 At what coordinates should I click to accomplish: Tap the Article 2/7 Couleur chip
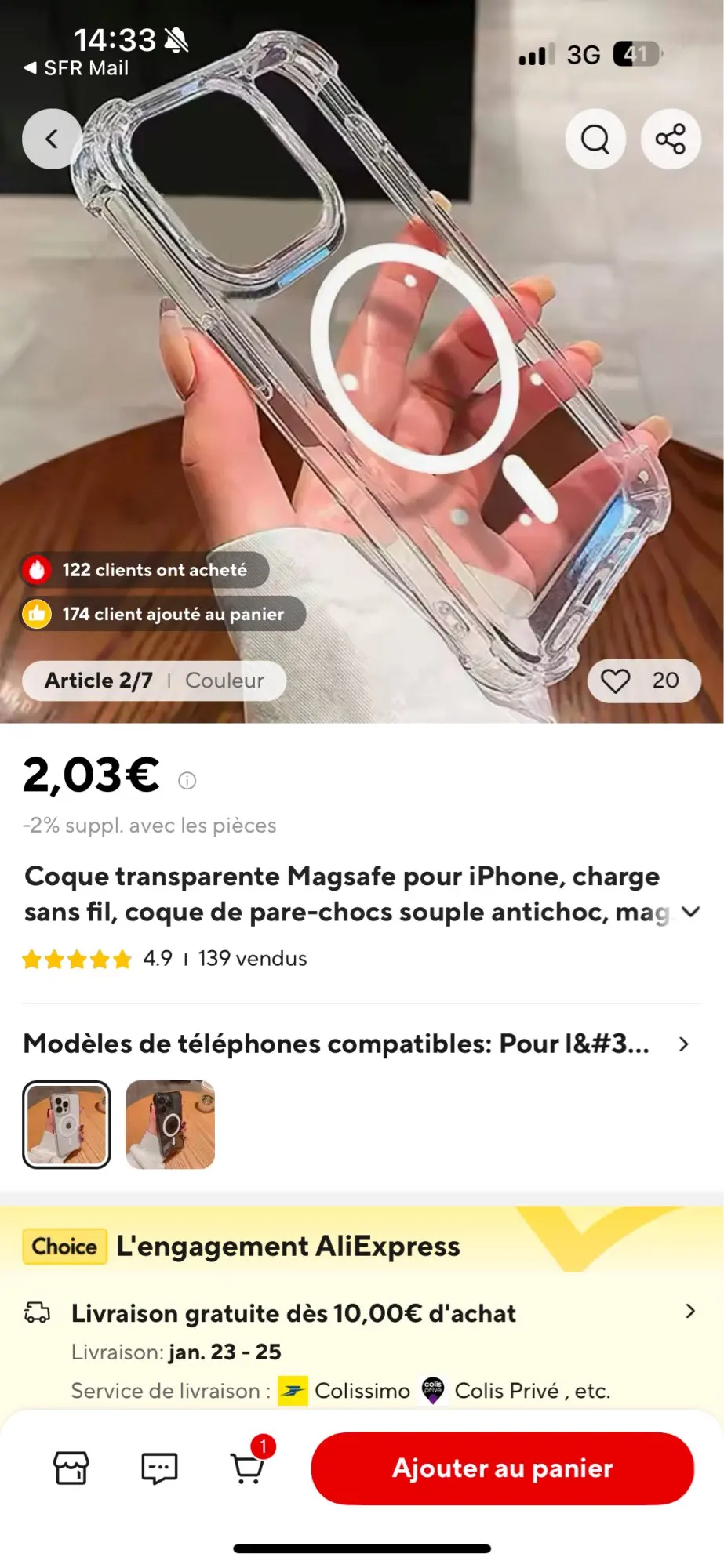[x=154, y=681]
